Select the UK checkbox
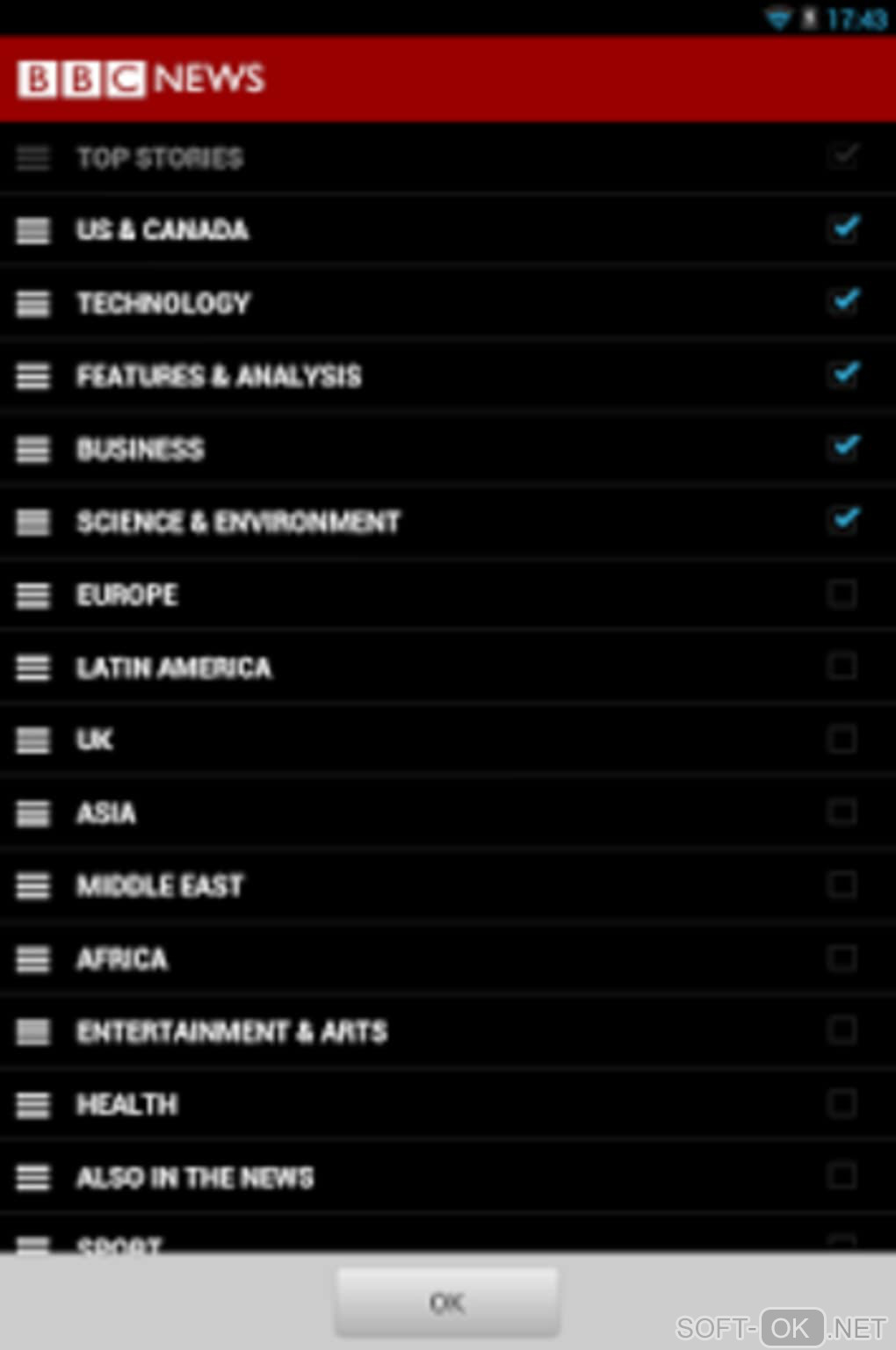The image size is (896, 1350). [842, 740]
